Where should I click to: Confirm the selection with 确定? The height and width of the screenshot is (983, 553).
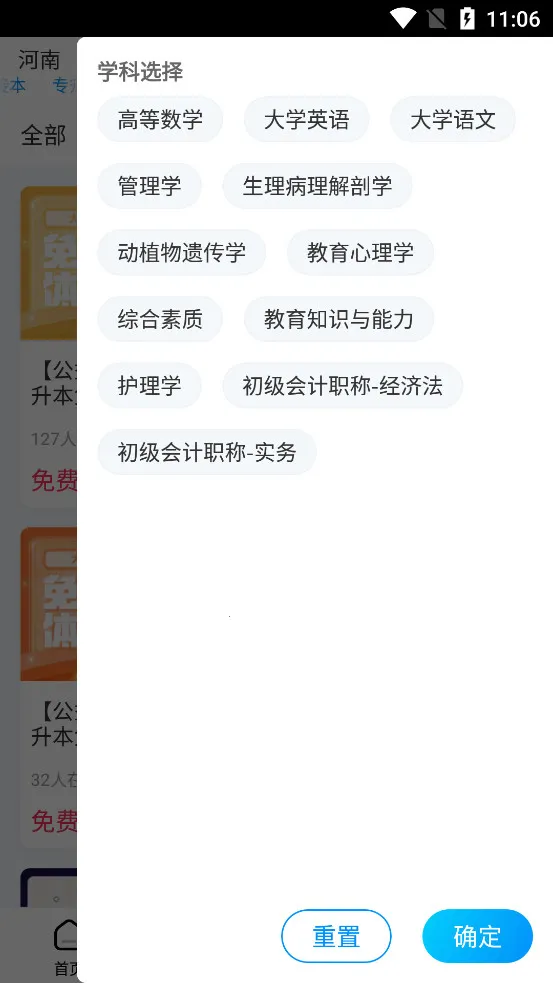[478, 936]
